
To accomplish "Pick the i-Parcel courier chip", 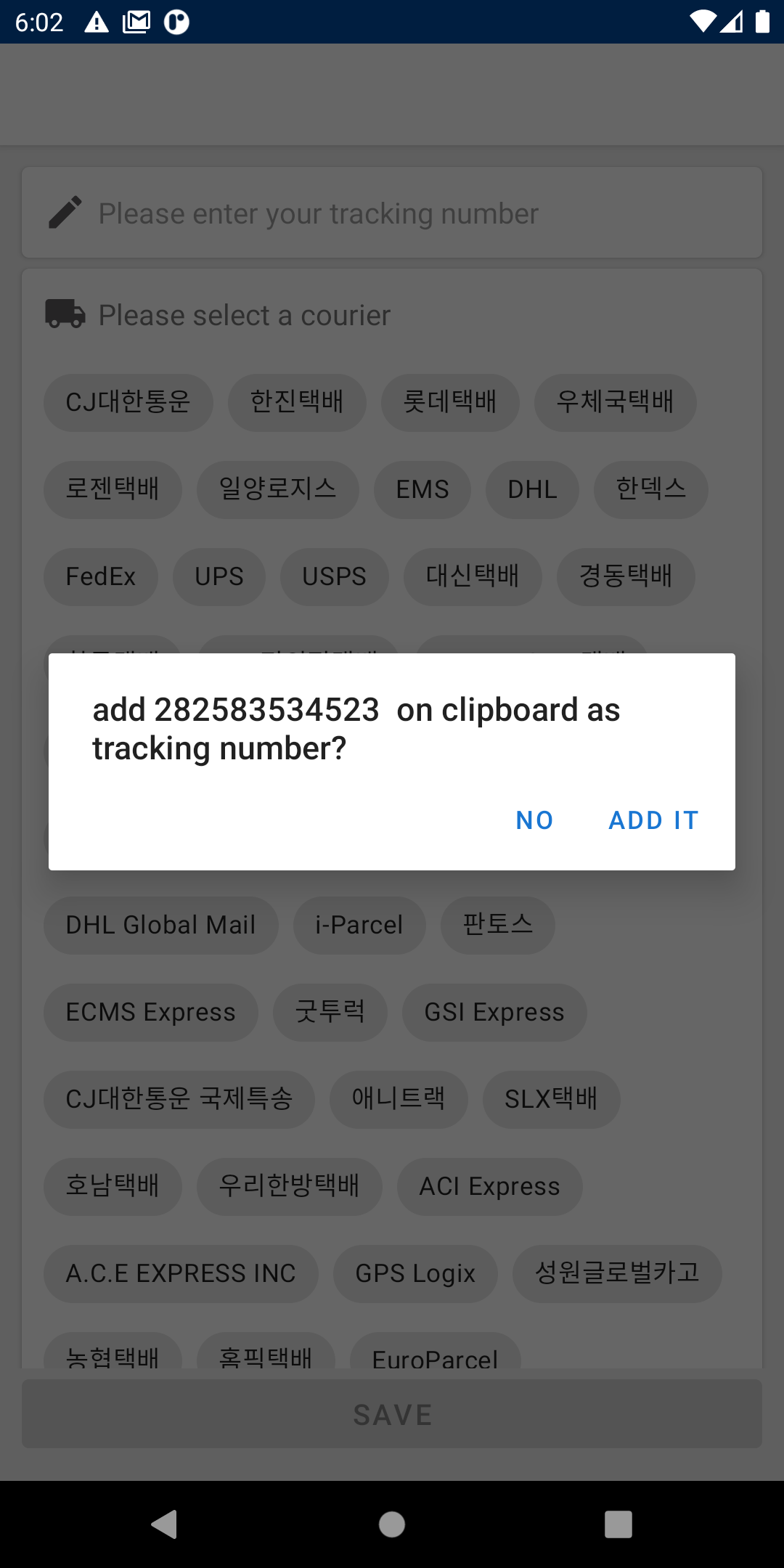I will (x=359, y=925).
